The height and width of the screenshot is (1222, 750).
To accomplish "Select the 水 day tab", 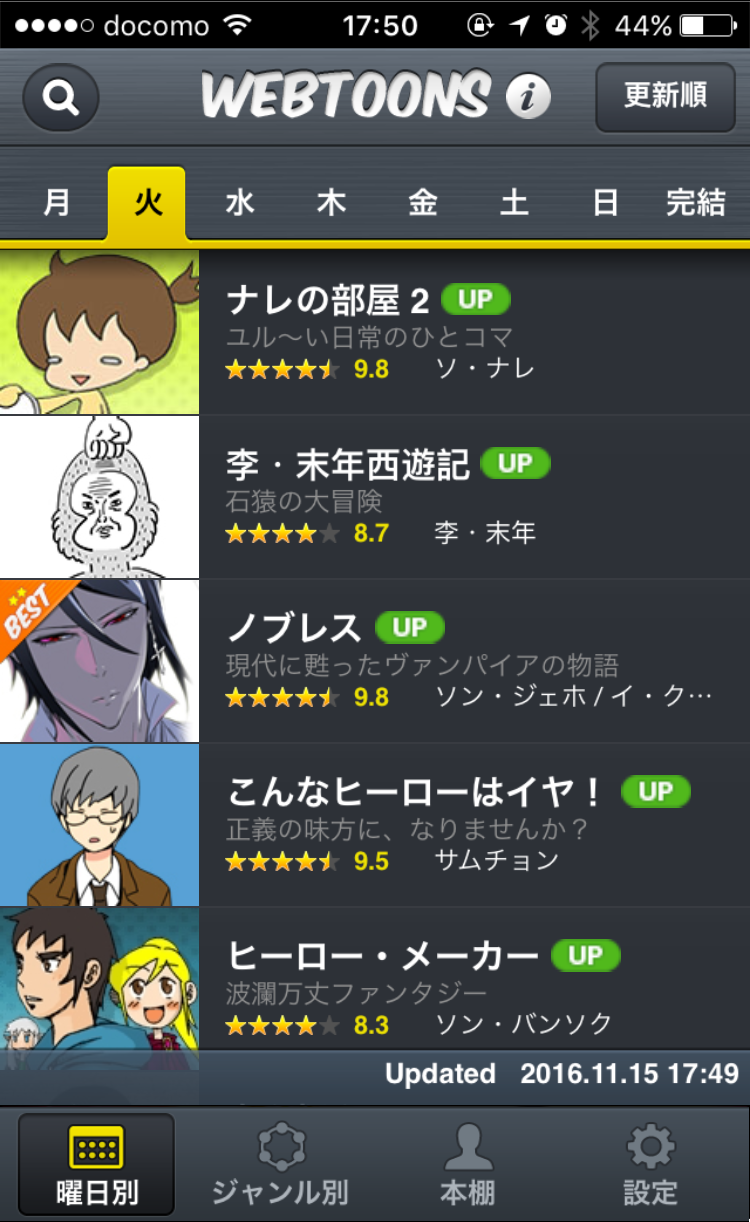I will tap(240, 203).
